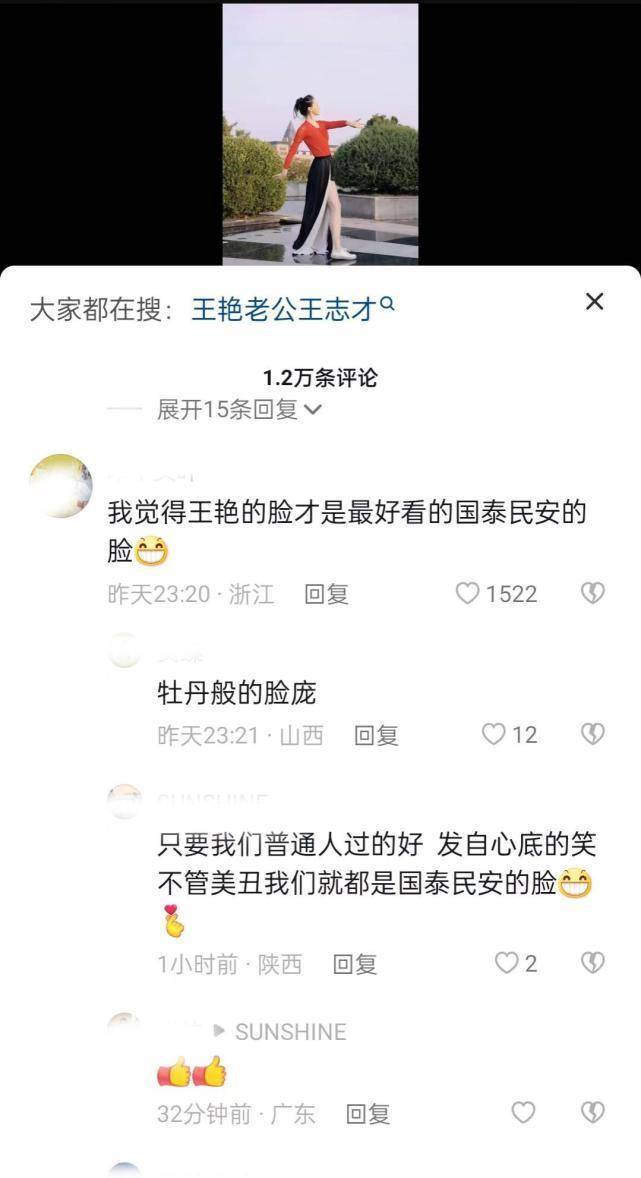Dislike the Zhejiang comment about 王艳
641x1178 pixels.
click(593, 594)
